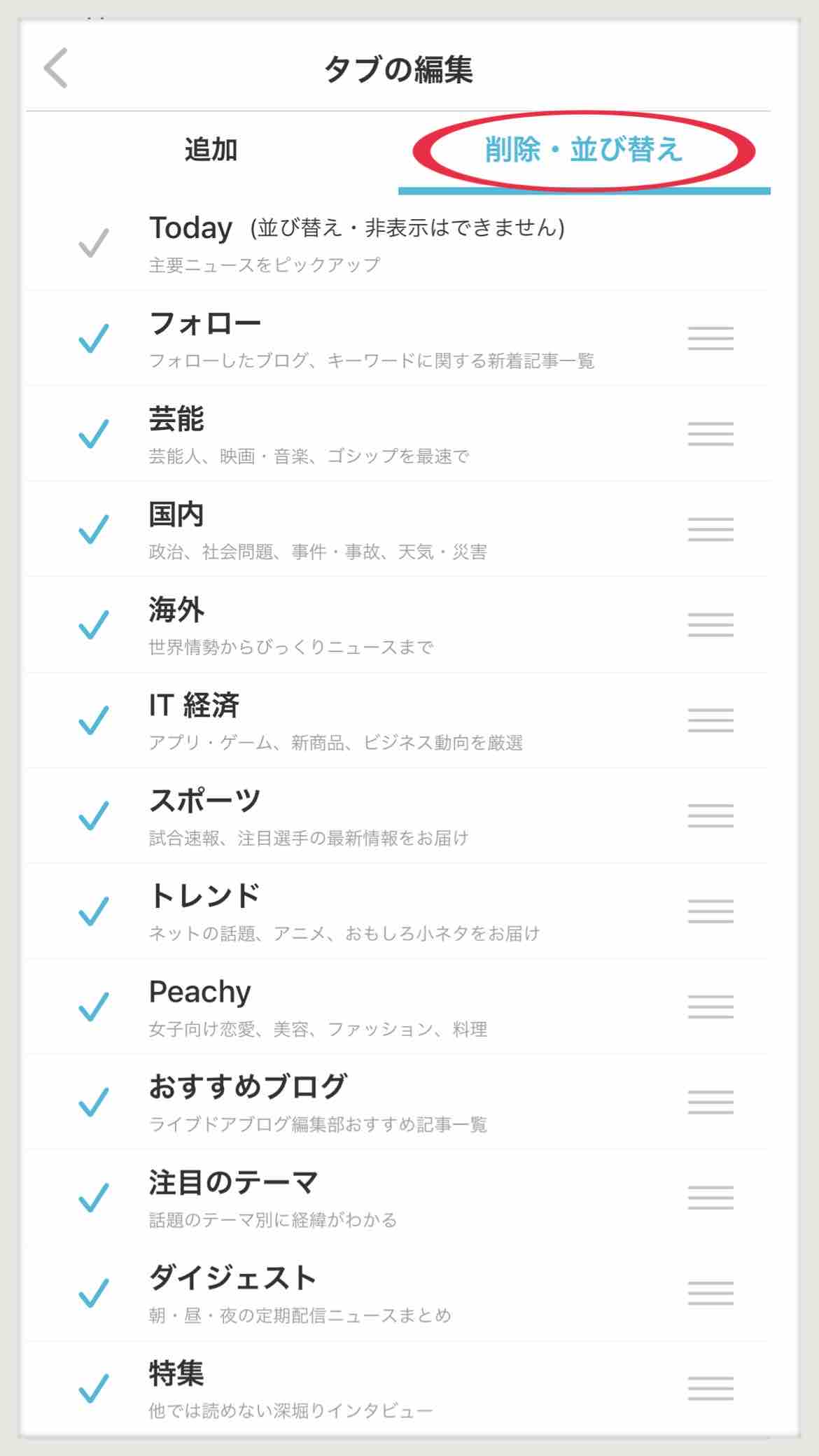Hide the 海外 tab

(x=93, y=624)
